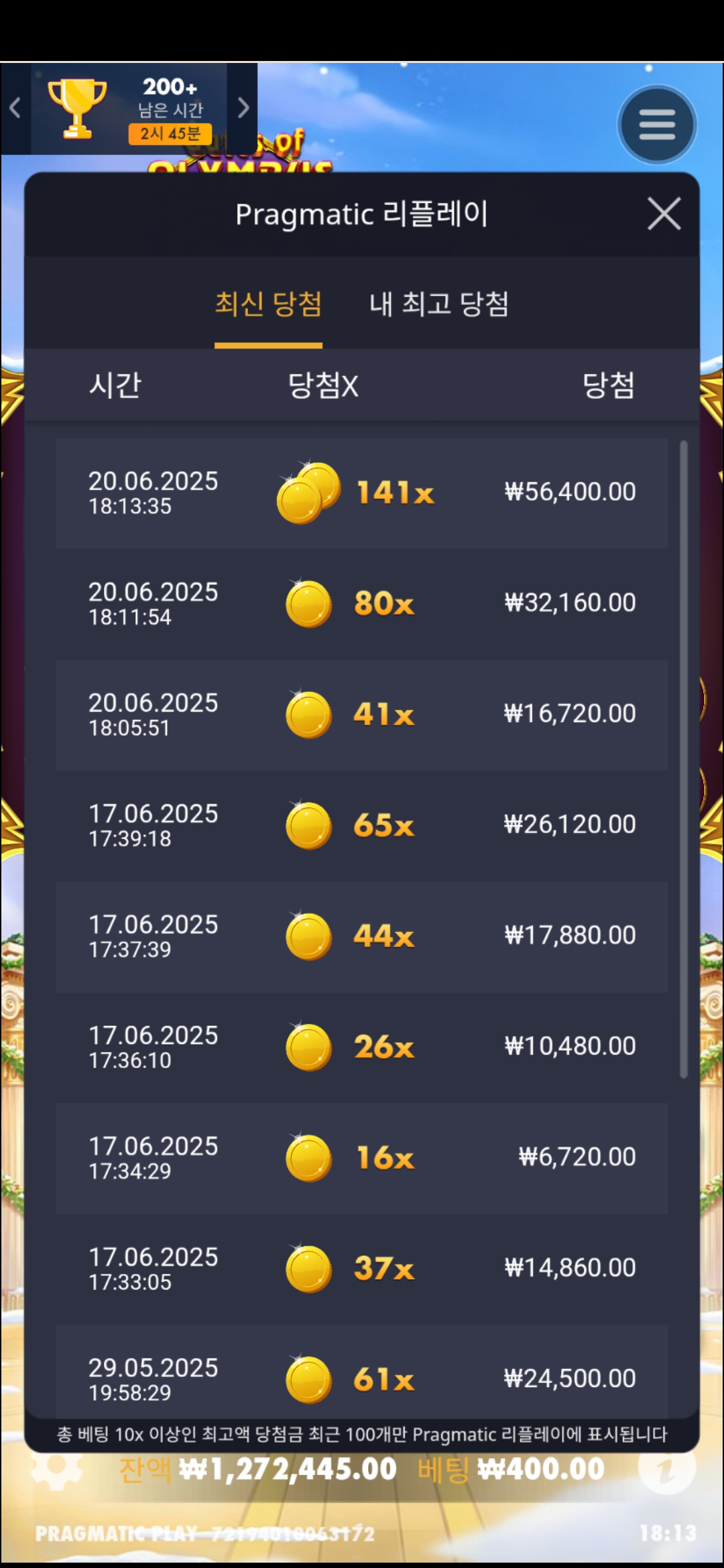Open the 65x replay worth ₩26,120.00
Image resolution: width=724 pixels, height=1568 pixels.
coord(362,826)
